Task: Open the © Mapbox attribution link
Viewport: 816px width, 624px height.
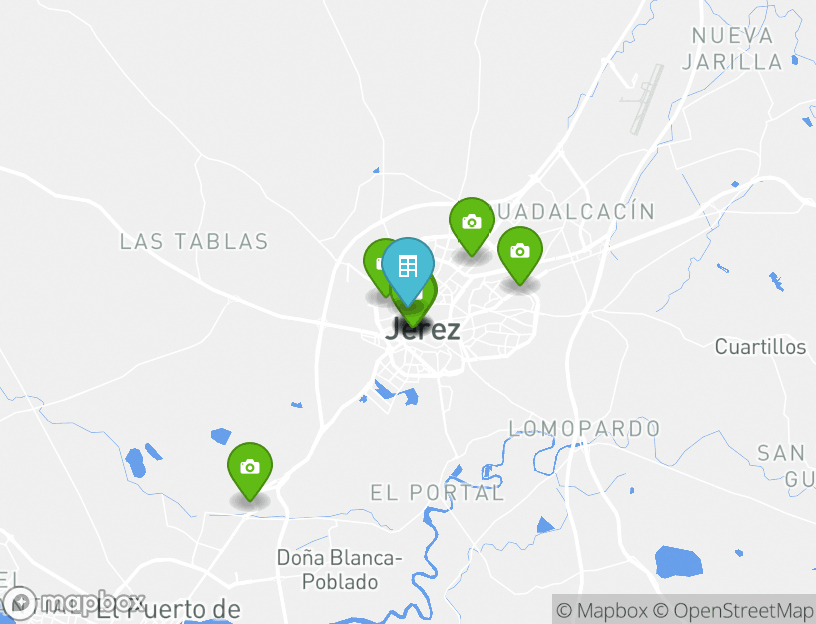Action: pos(602,610)
